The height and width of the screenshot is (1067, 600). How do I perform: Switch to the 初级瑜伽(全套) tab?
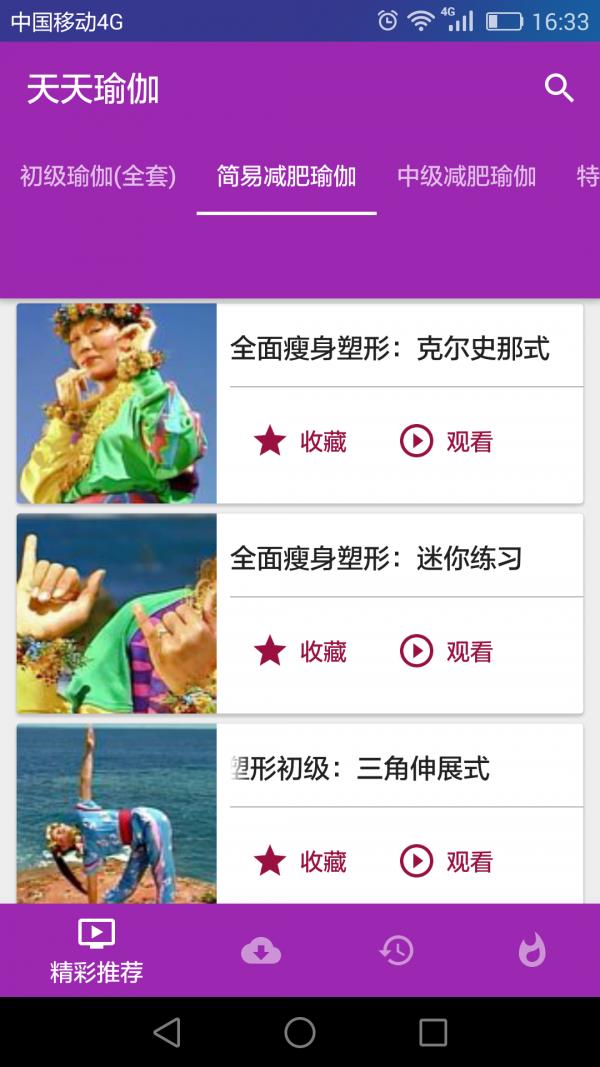pos(98,177)
